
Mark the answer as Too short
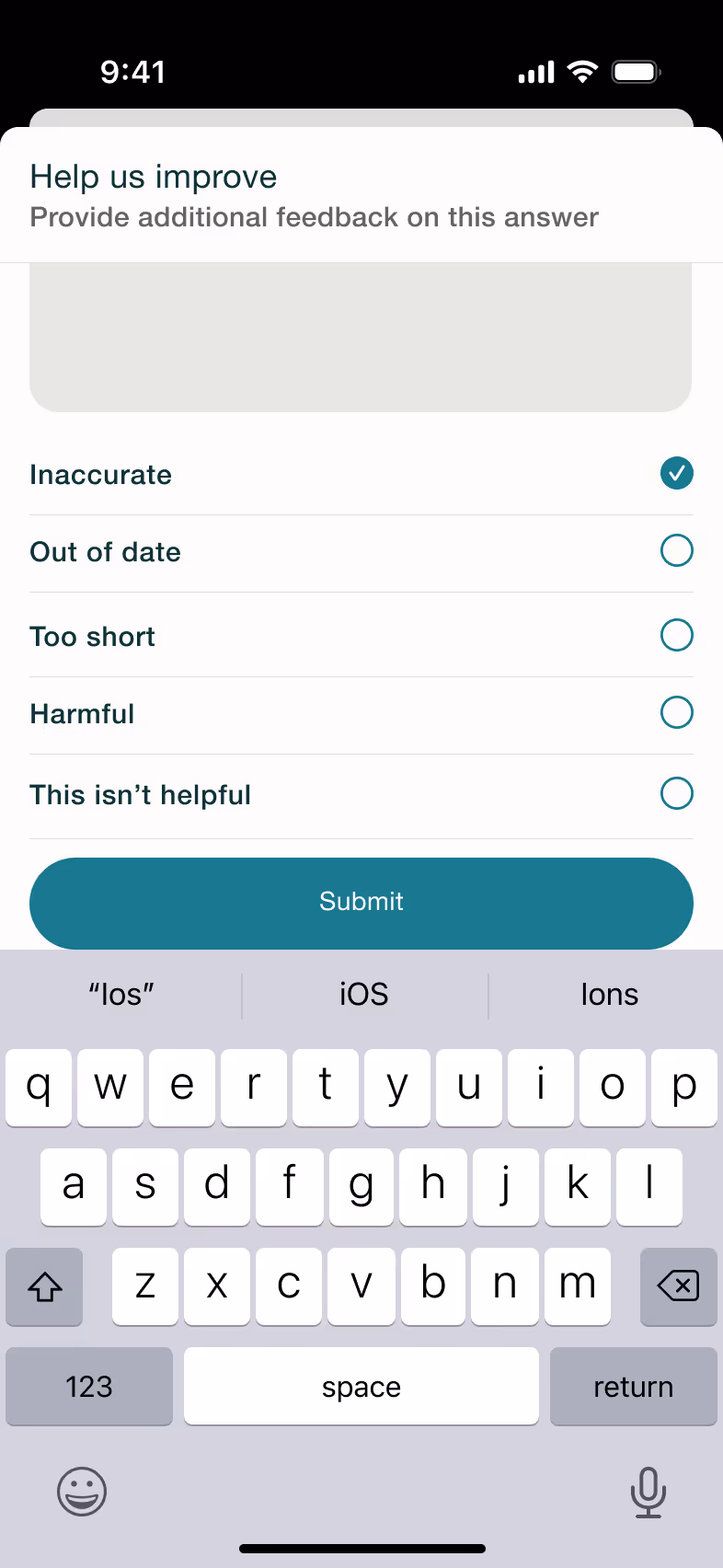(x=676, y=635)
